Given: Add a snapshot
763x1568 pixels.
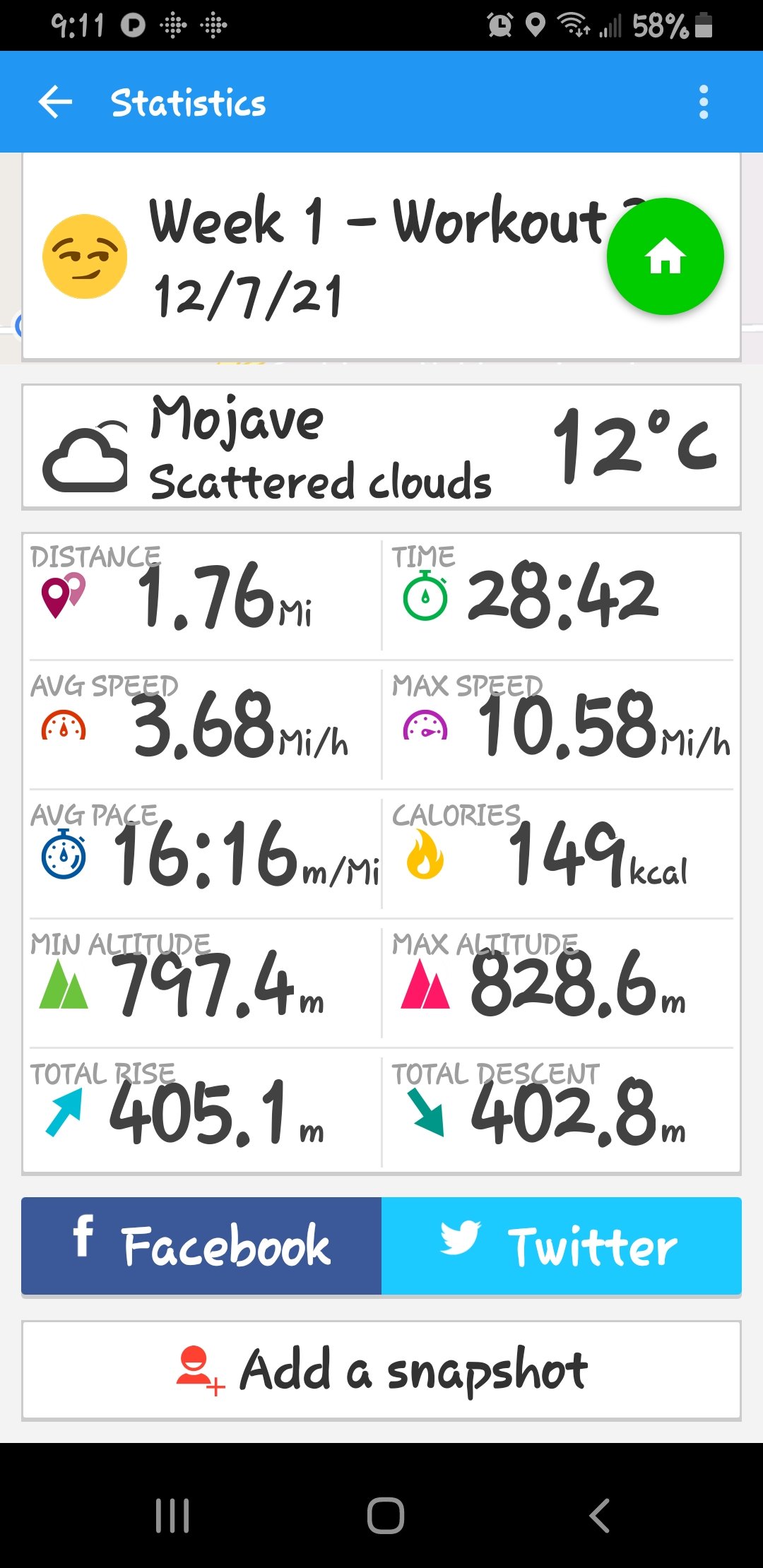Looking at the screenshot, I should [x=381, y=1370].
